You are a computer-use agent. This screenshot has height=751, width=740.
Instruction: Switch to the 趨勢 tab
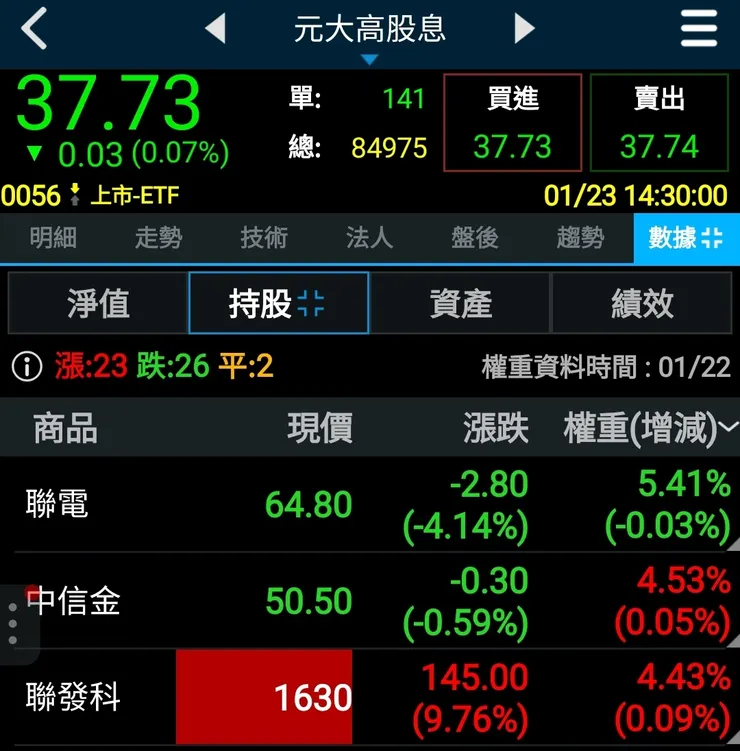pos(580,238)
